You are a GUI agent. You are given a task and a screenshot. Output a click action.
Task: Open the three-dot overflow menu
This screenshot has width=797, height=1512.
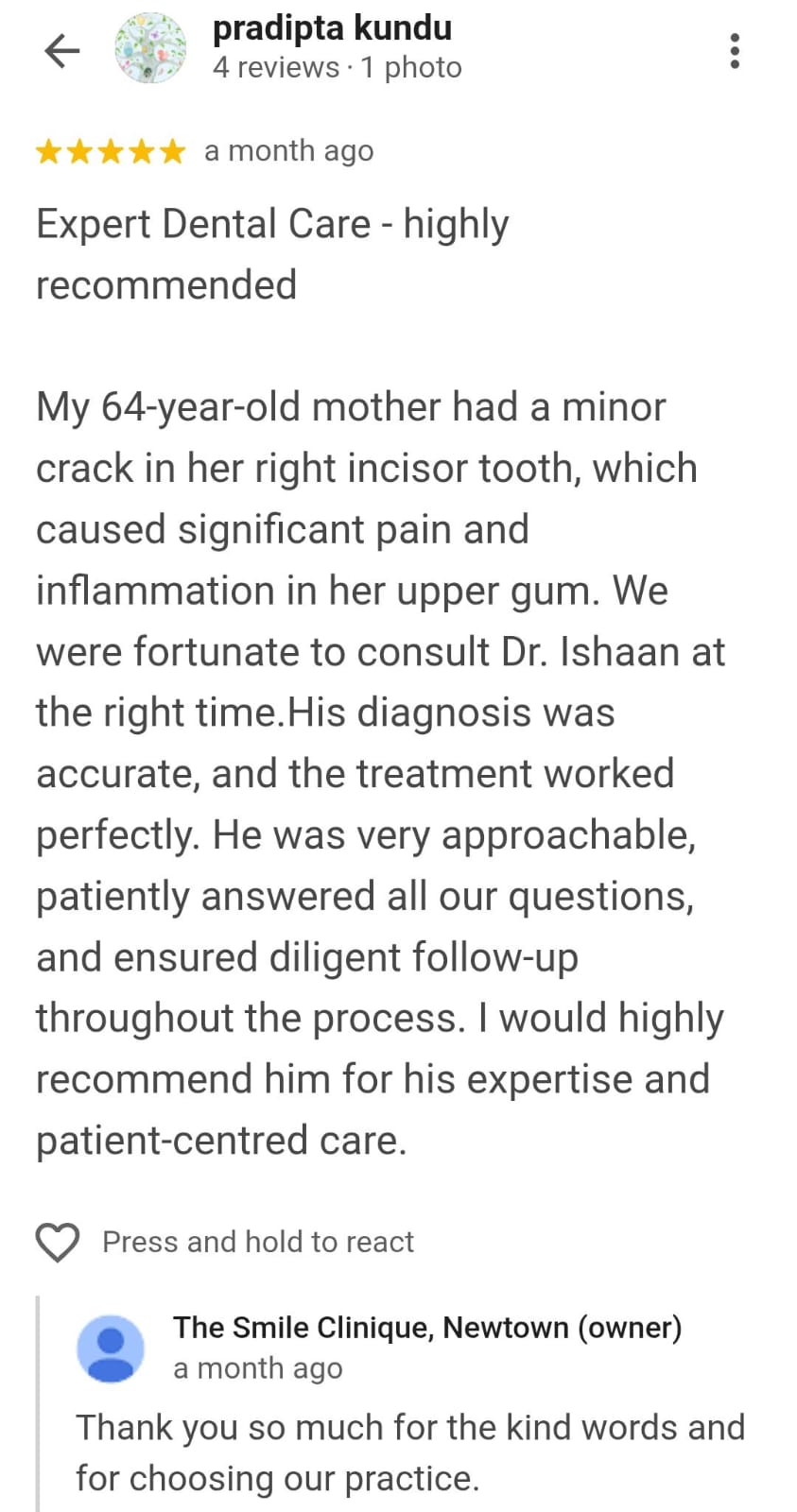click(x=735, y=50)
